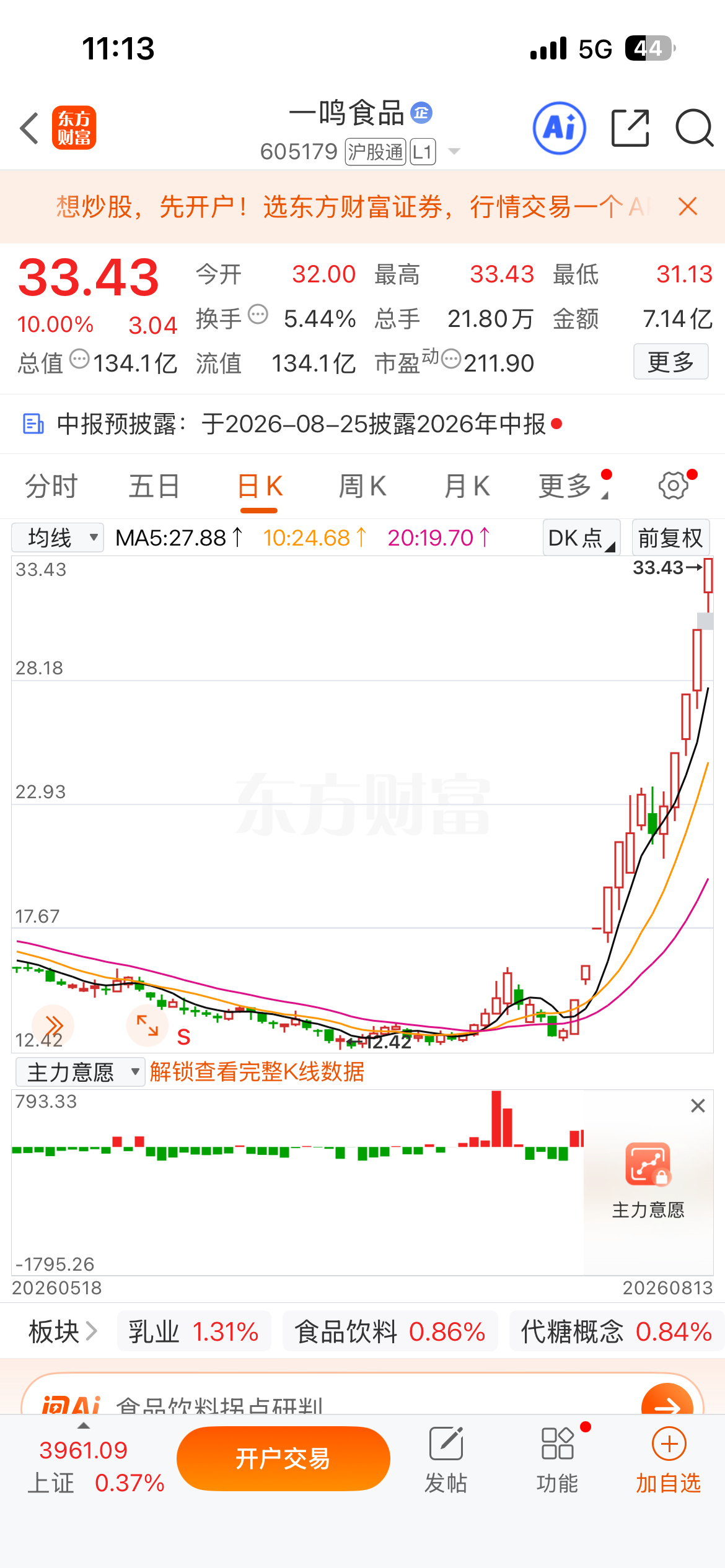Open stock search magnifier

pyautogui.click(x=694, y=128)
